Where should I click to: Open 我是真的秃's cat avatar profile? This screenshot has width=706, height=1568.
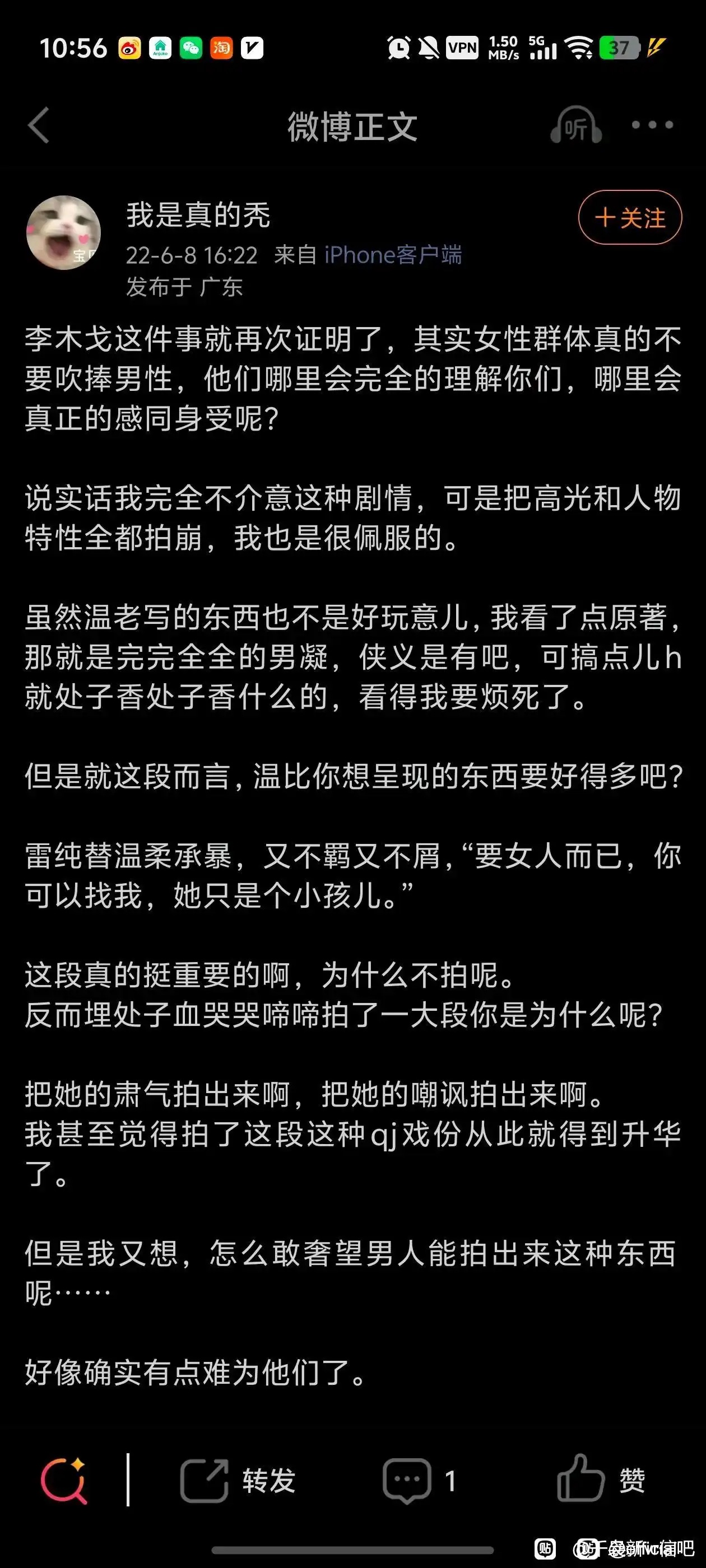pyautogui.click(x=63, y=232)
